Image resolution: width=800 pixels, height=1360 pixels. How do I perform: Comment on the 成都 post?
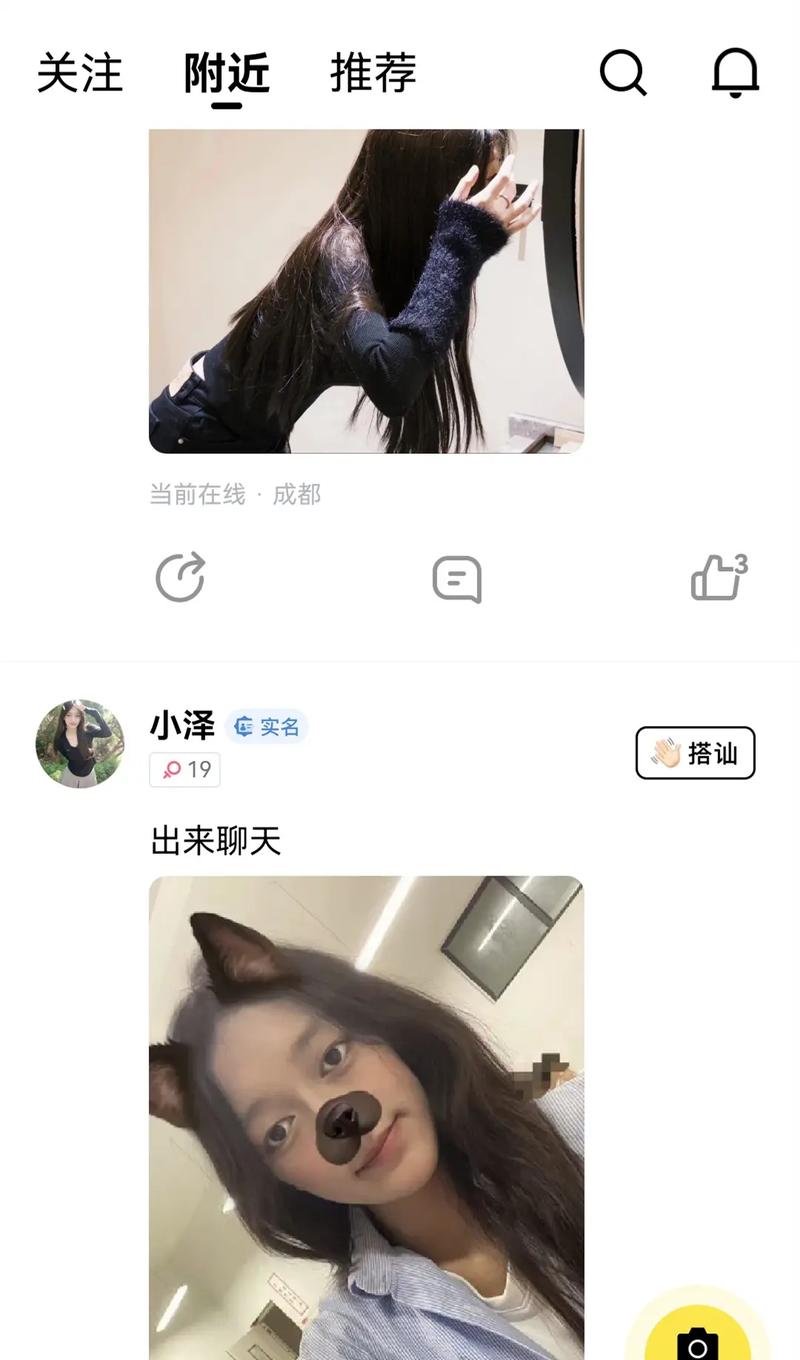tap(457, 579)
